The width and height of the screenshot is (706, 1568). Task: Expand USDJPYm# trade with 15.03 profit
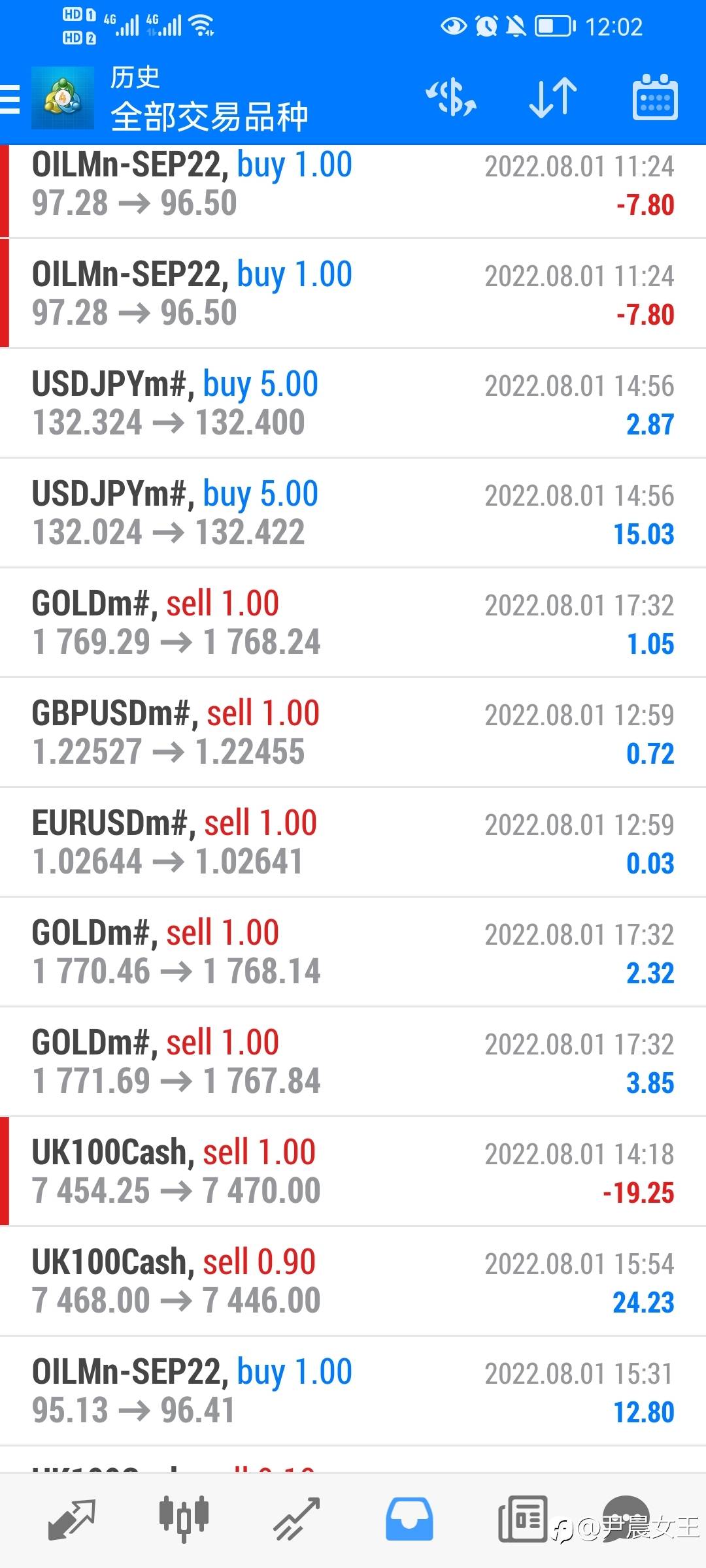click(x=353, y=513)
